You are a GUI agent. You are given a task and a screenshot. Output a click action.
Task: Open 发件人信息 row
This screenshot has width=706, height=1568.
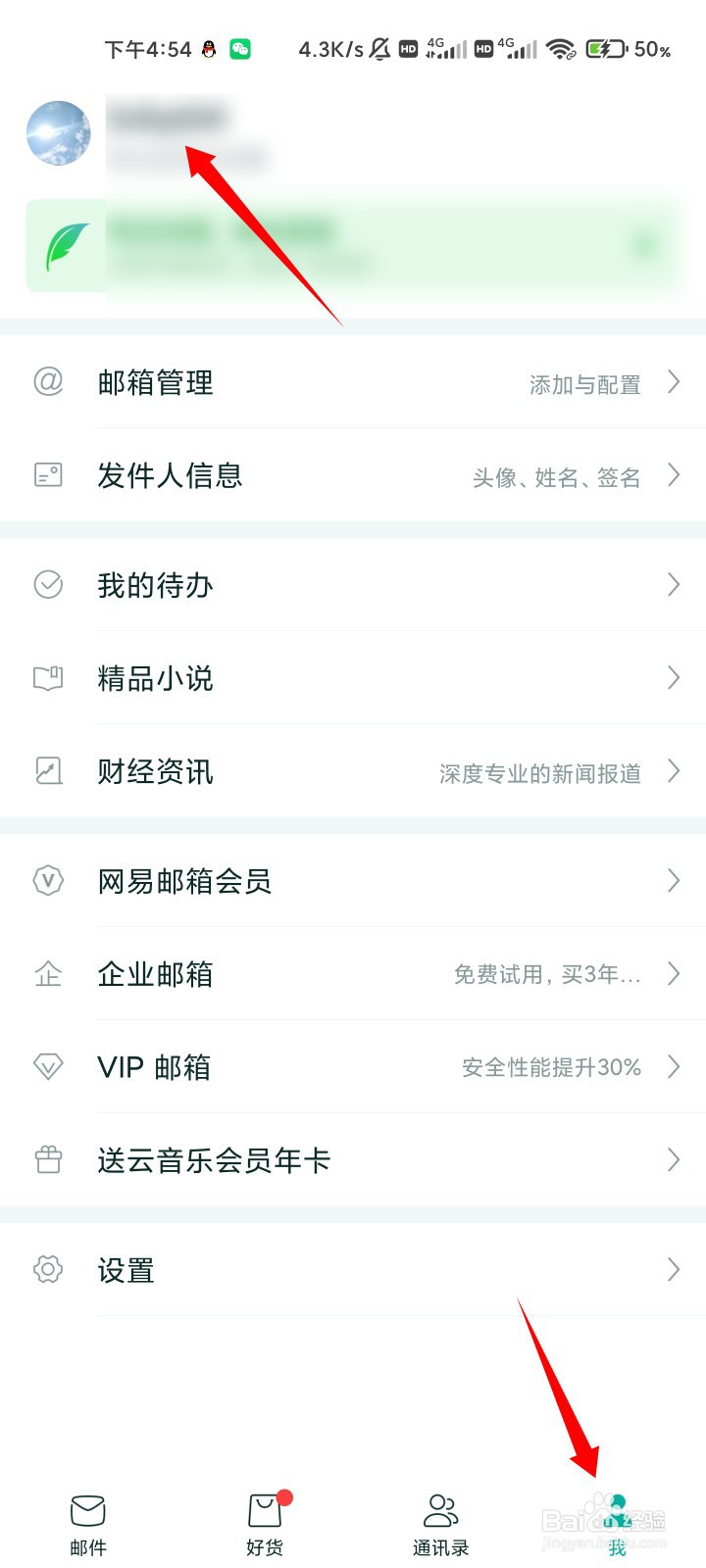(x=353, y=476)
